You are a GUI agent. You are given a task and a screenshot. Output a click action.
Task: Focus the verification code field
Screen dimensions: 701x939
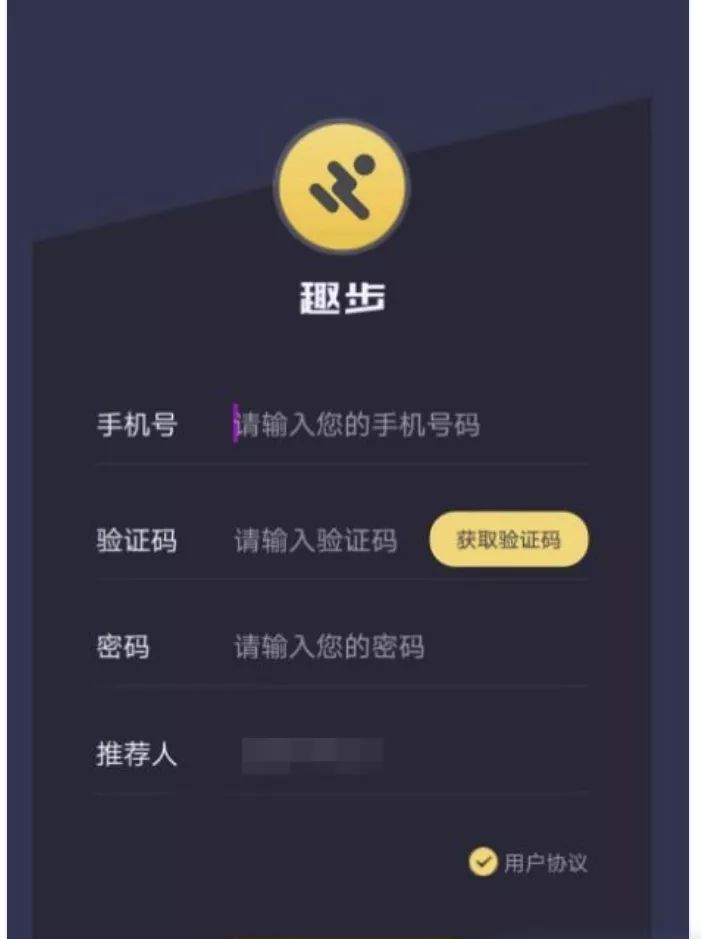(x=316, y=541)
